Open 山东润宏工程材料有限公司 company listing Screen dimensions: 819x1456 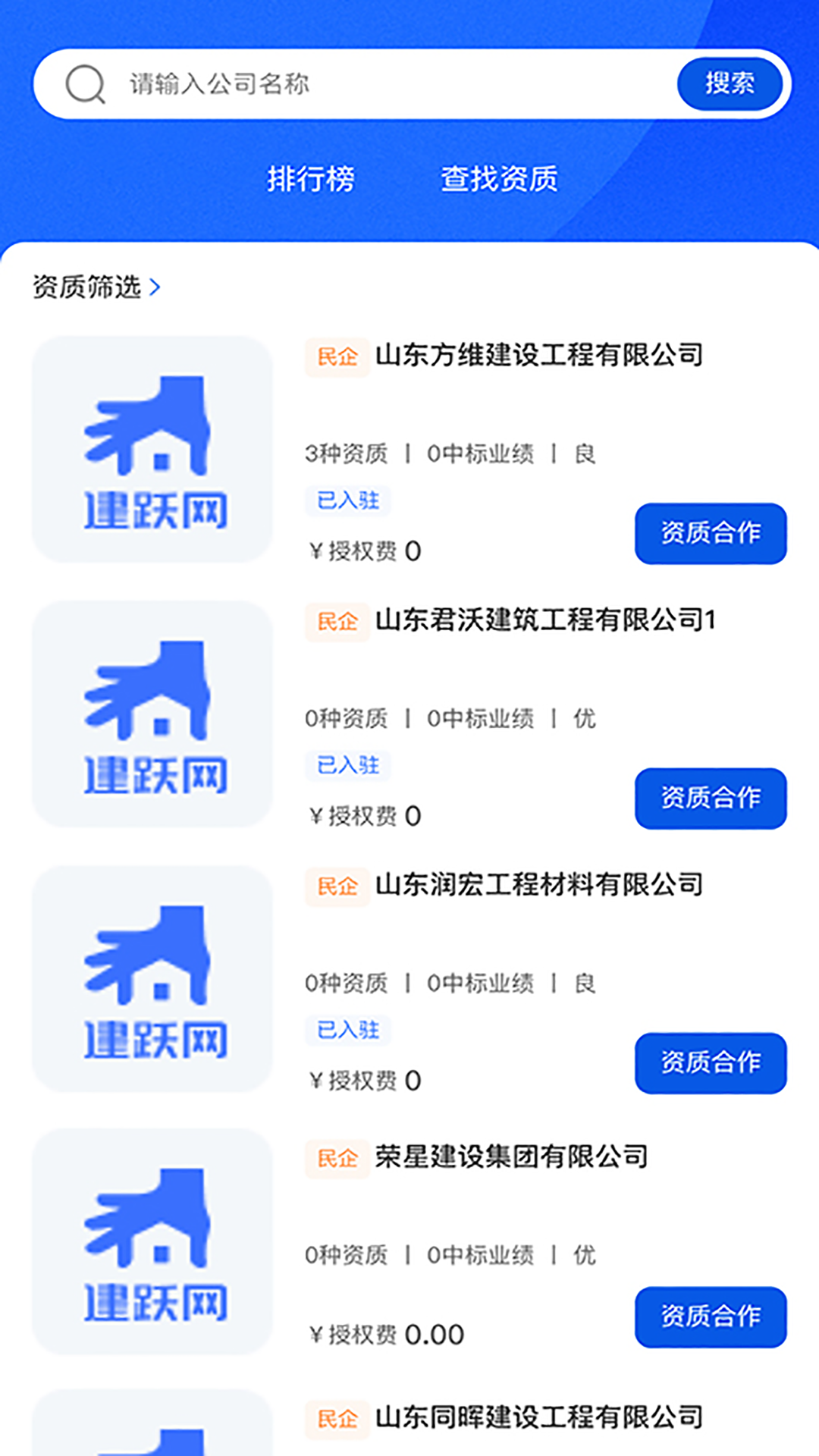pyautogui.click(x=538, y=885)
